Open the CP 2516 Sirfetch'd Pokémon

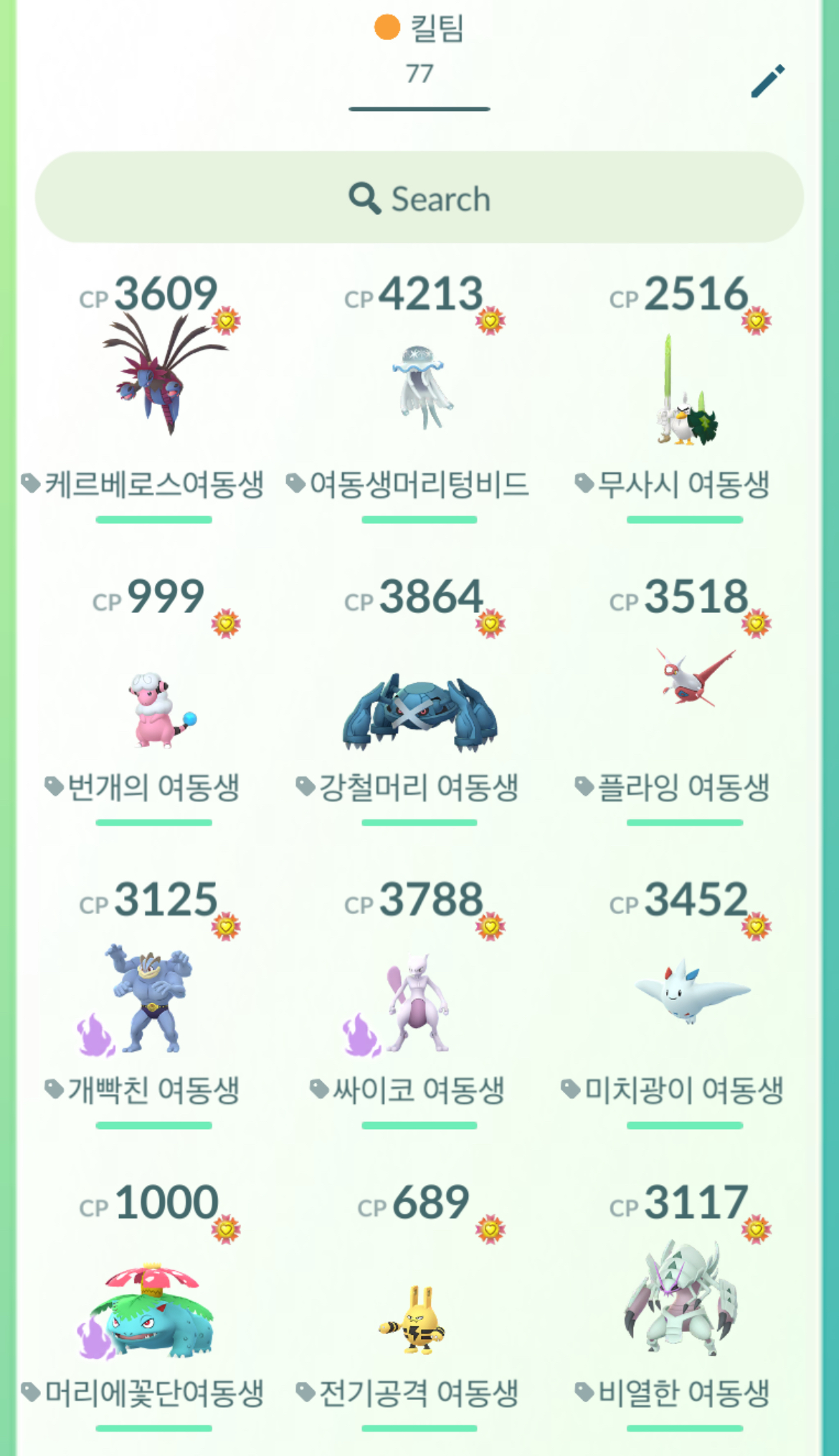(x=685, y=391)
